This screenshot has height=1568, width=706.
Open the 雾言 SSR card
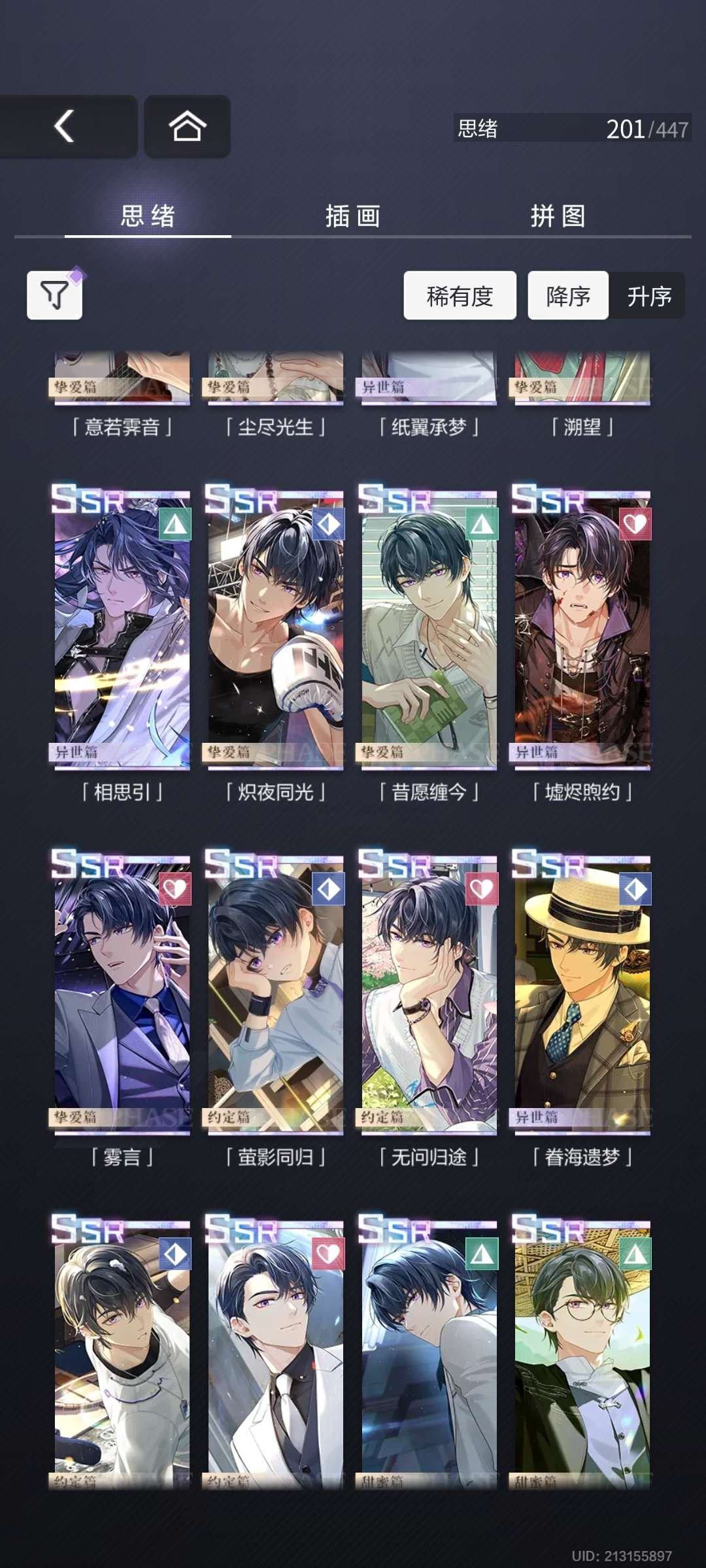pos(122,992)
